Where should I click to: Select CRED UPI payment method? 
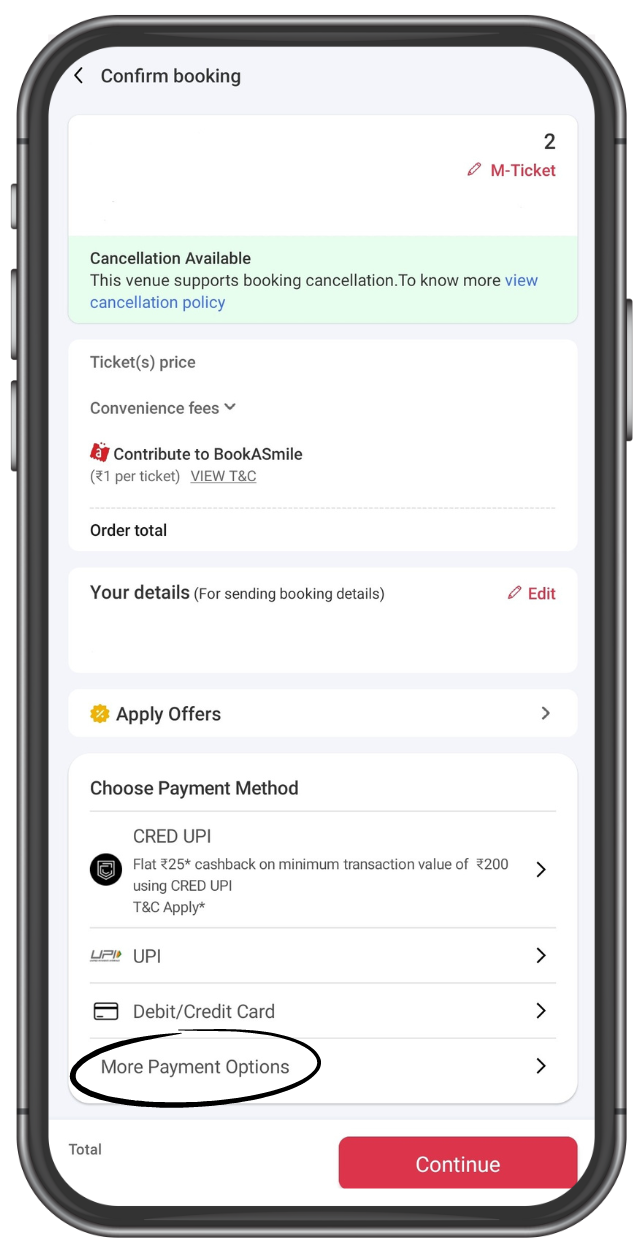click(322, 870)
